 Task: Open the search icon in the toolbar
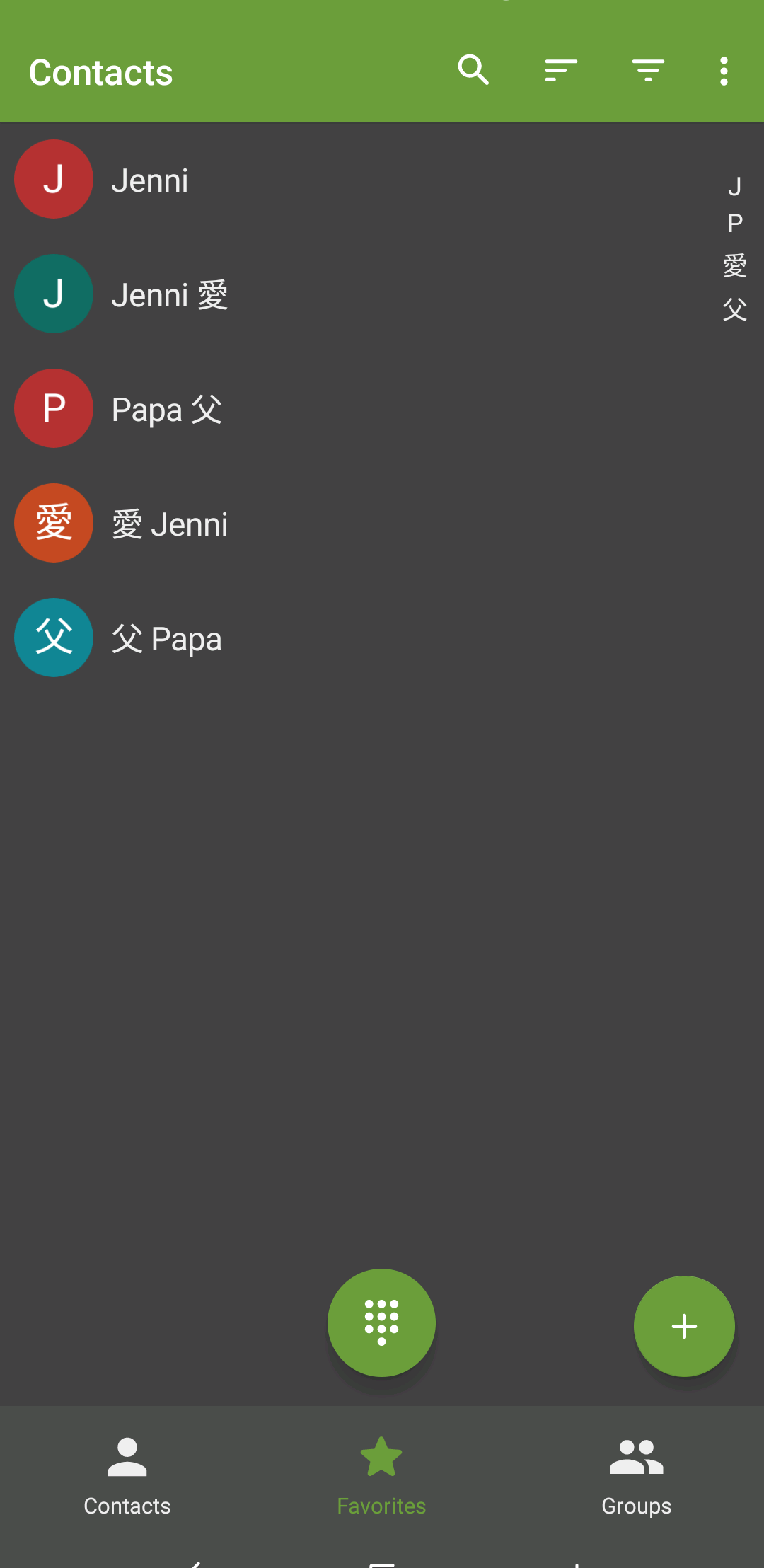(474, 70)
